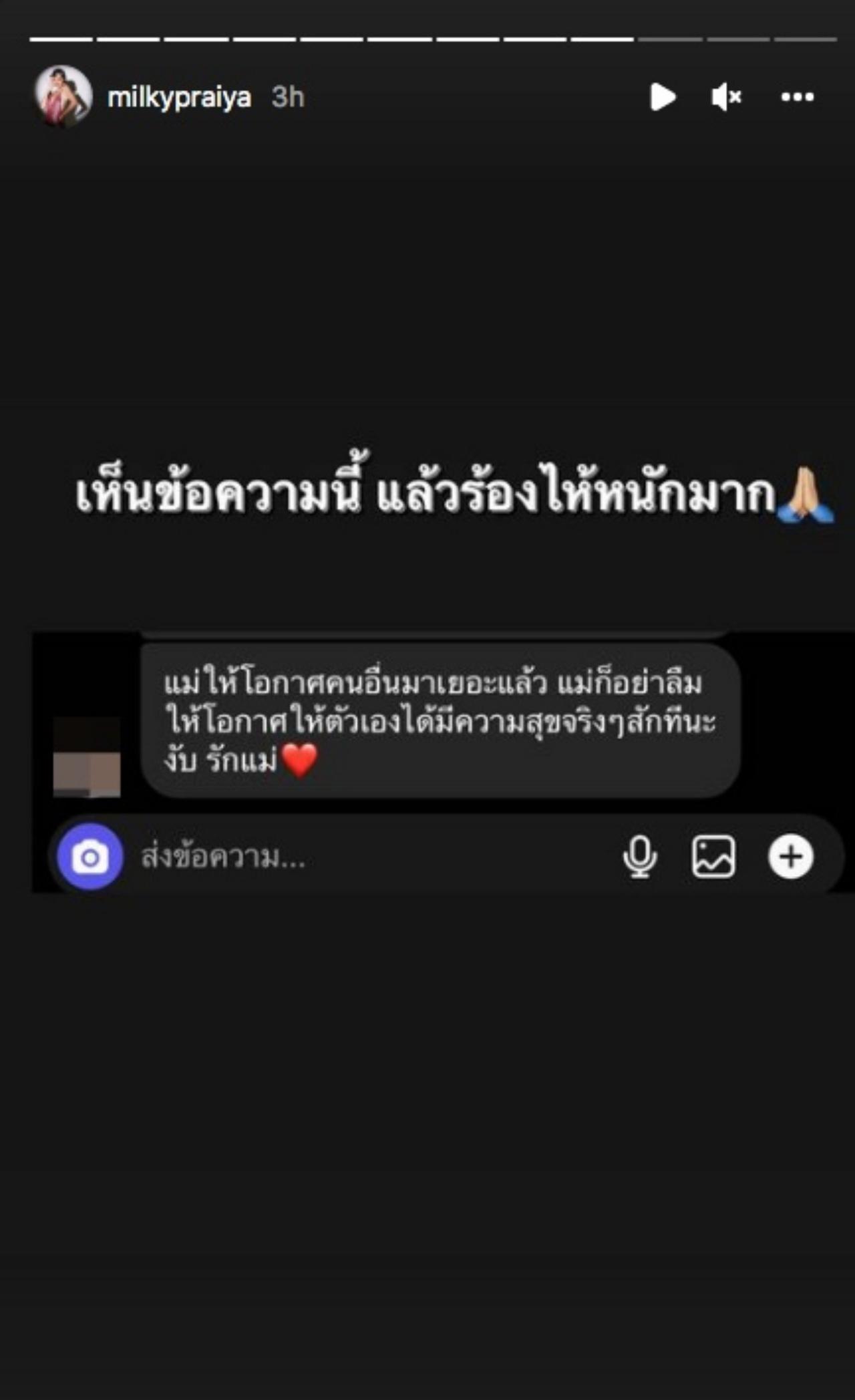Viewport: 855px width, 1400px height.
Task: Open the three-dot story options menu
Action: [x=798, y=98]
